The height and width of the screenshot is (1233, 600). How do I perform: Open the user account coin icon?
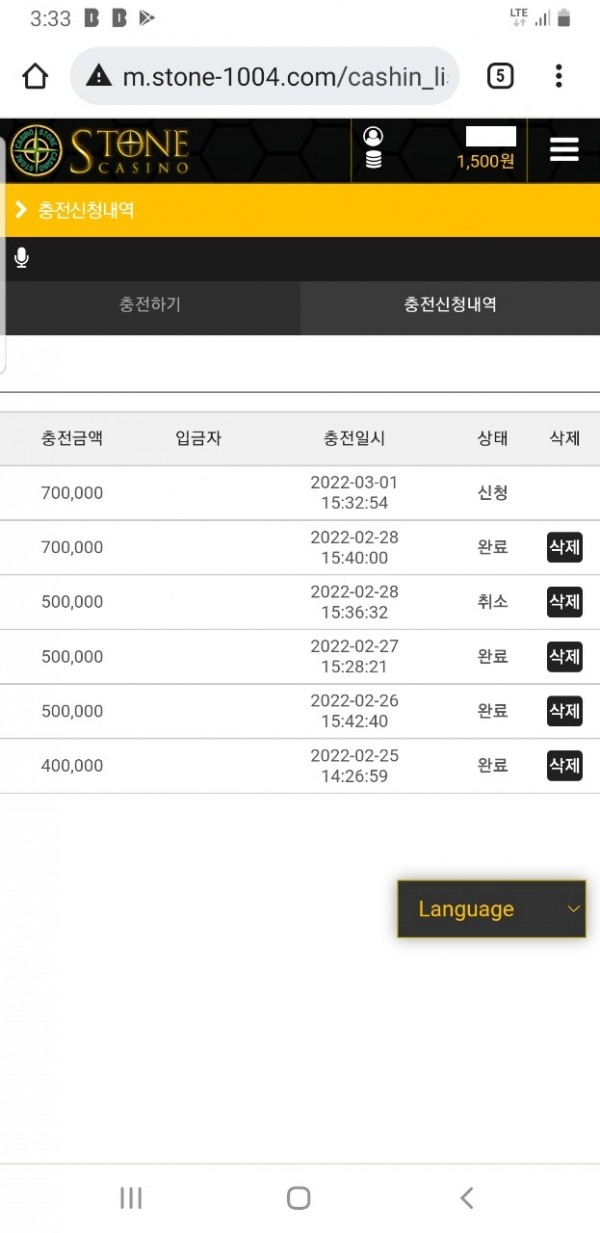373,148
